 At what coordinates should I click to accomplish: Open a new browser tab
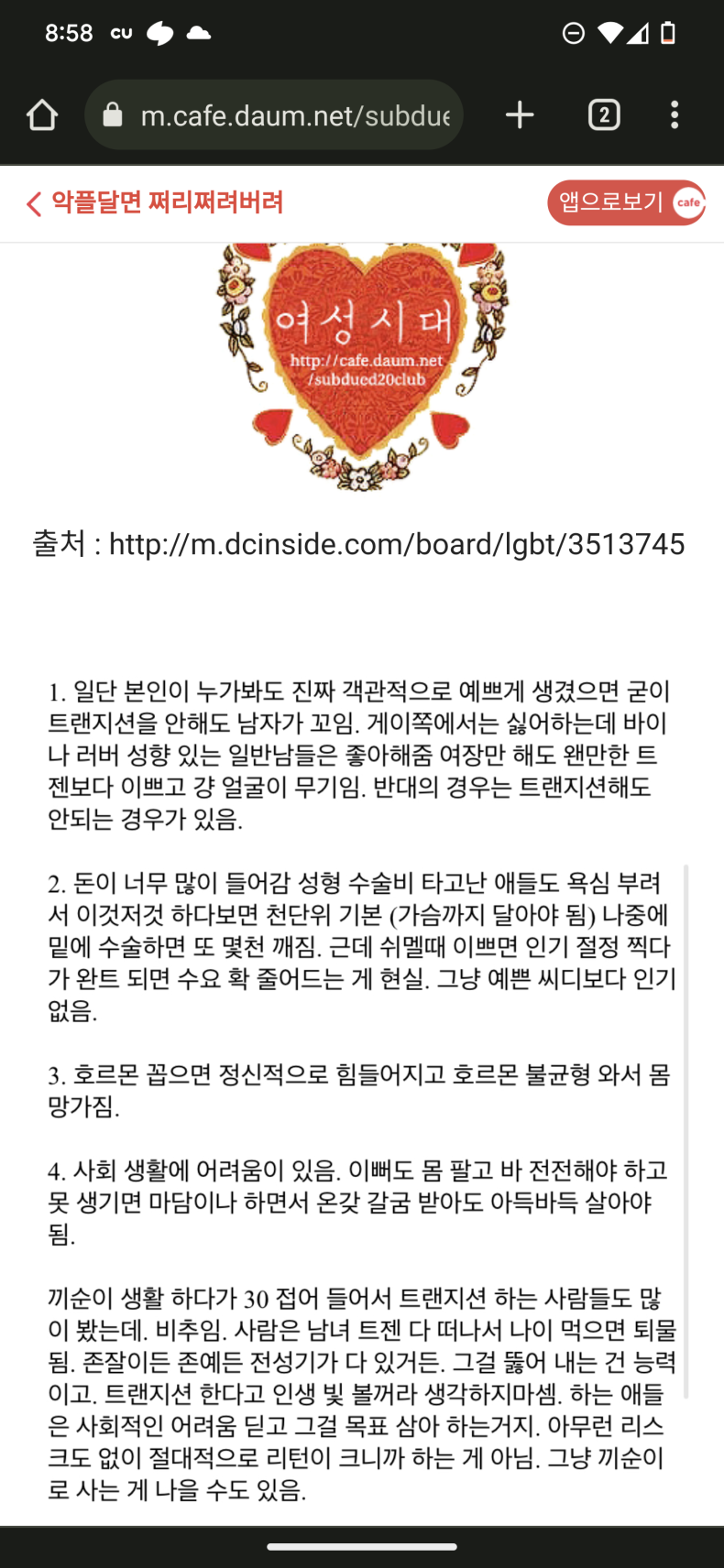520,115
